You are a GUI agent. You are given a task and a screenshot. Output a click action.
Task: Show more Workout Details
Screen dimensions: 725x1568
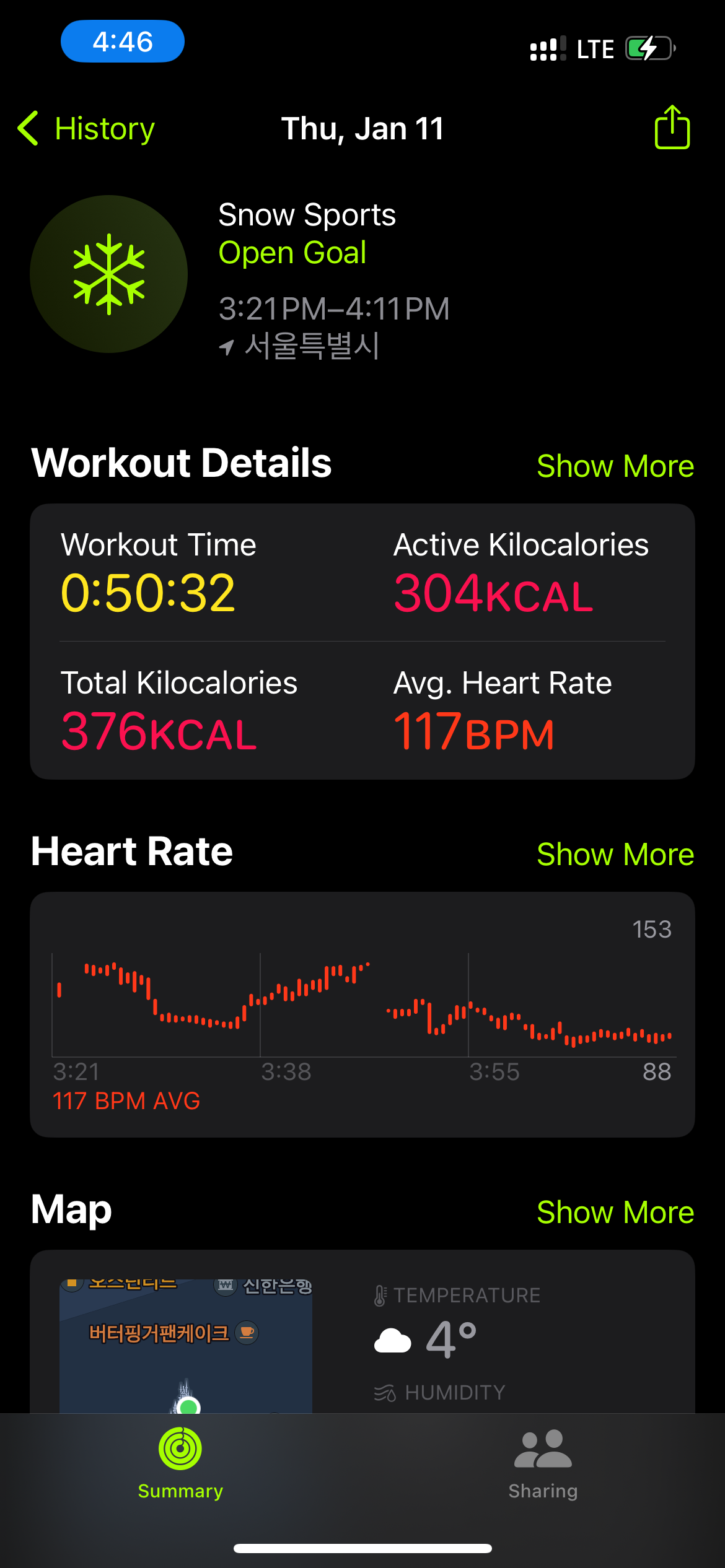tap(615, 466)
